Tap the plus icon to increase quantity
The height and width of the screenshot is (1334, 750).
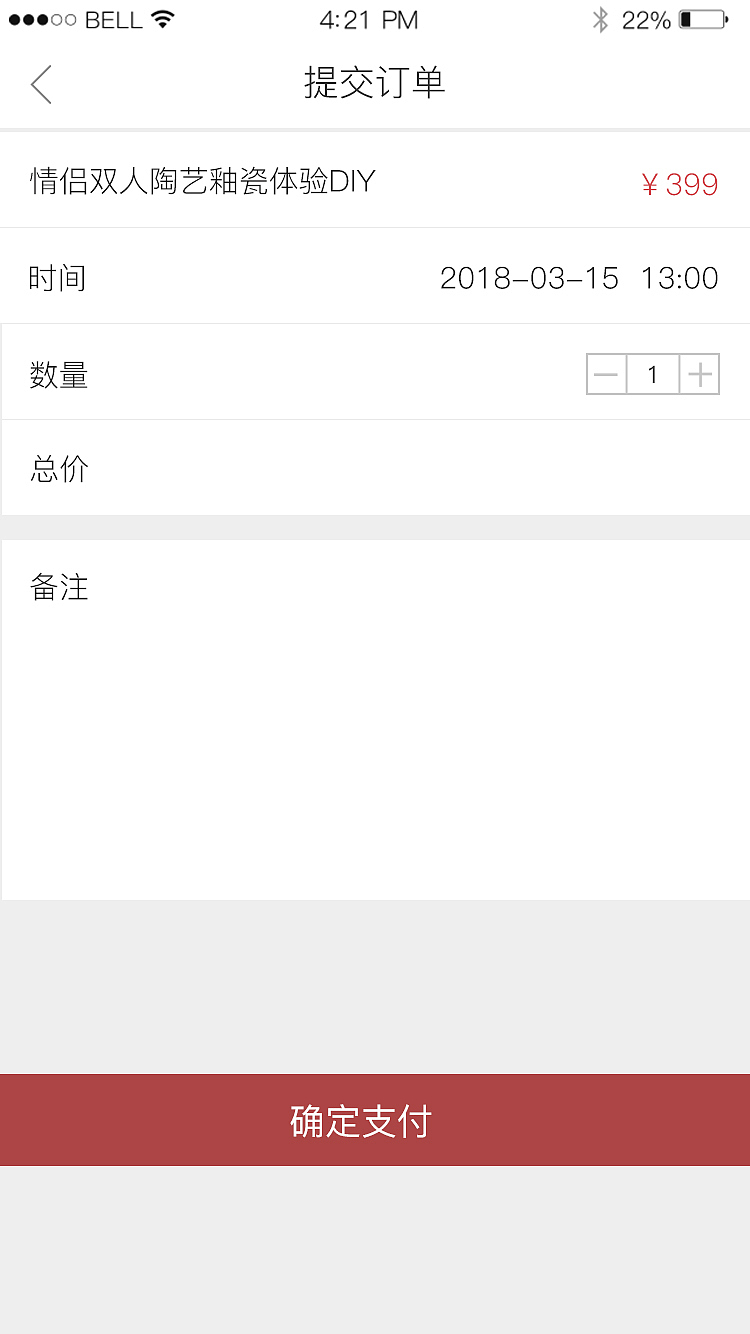pyautogui.click(x=699, y=373)
